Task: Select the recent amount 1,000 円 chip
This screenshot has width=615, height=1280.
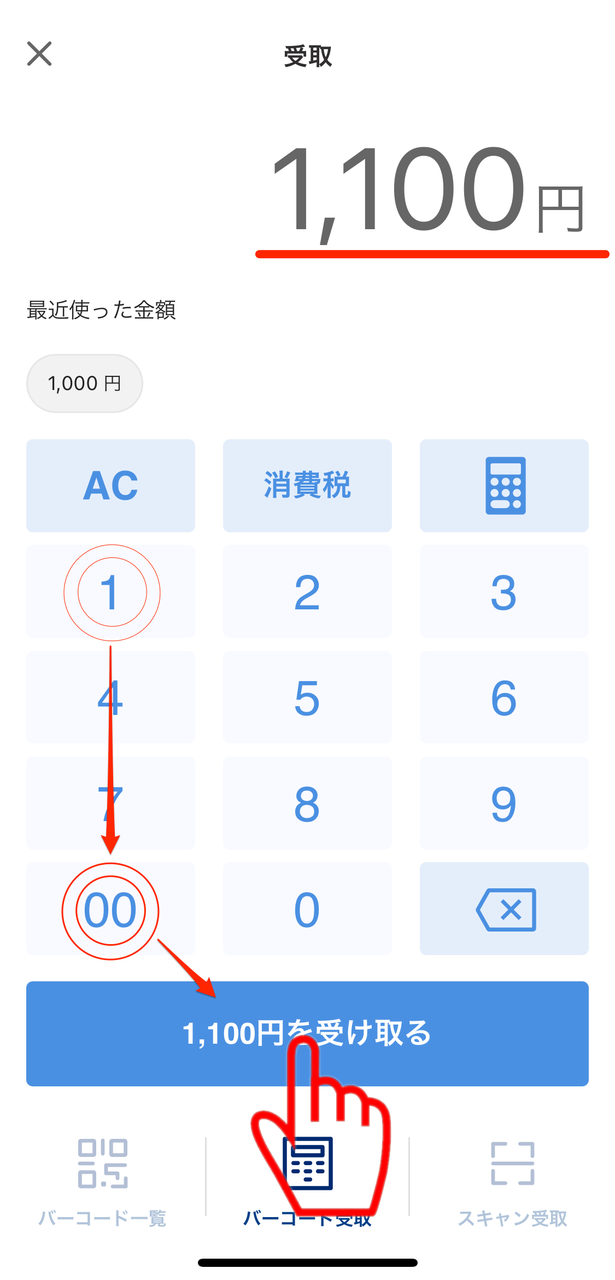Action: [x=84, y=383]
